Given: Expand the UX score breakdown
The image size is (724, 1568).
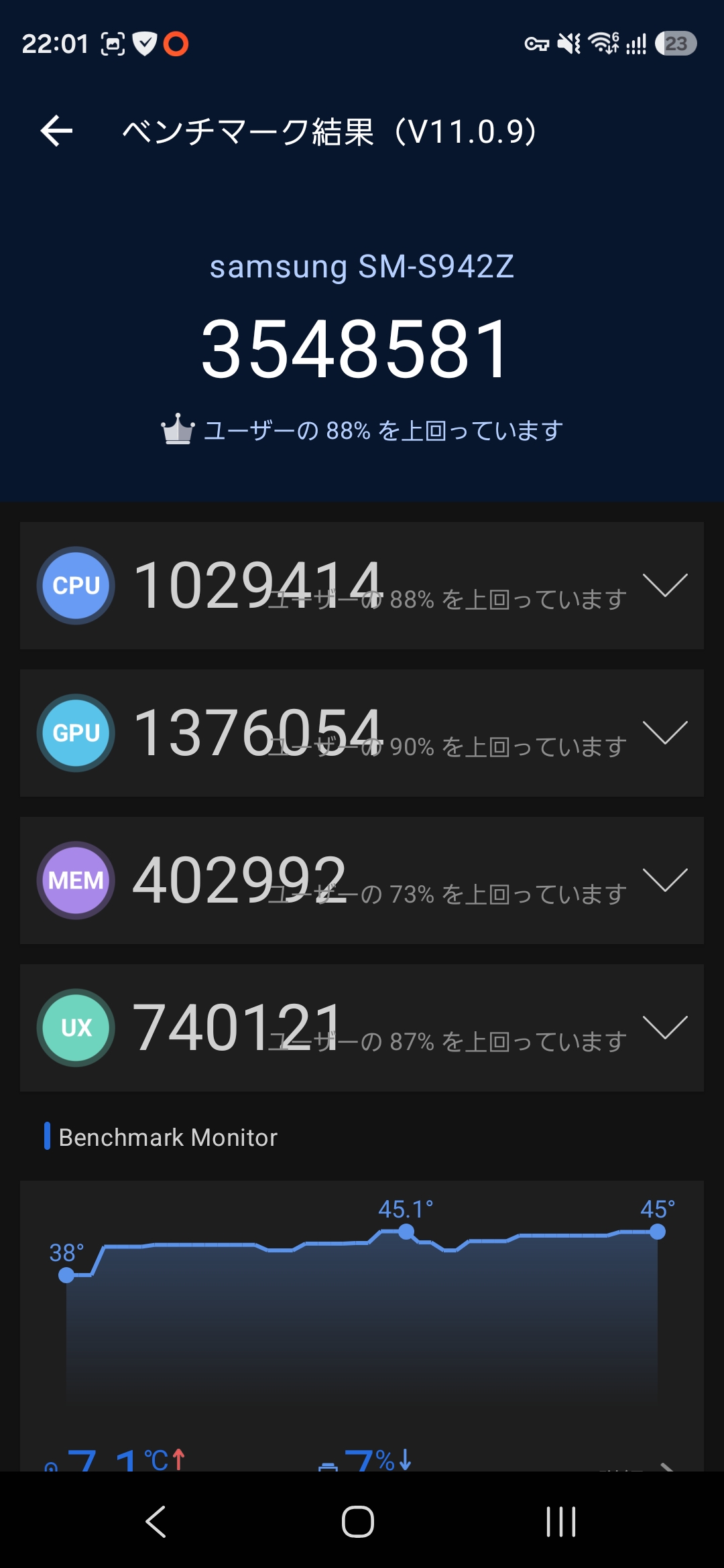Looking at the screenshot, I should pyautogui.click(x=664, y=1028).
